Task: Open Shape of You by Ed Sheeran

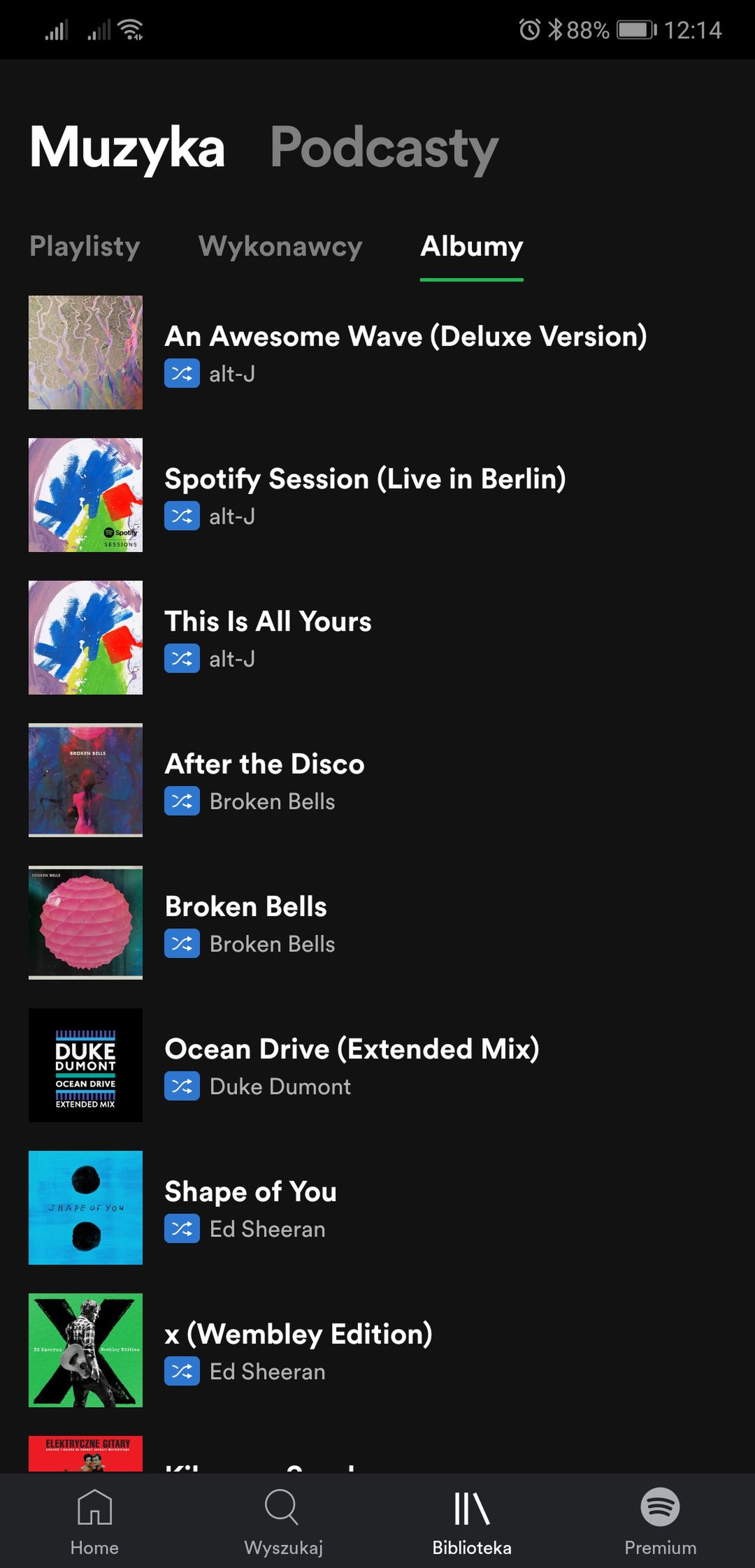Action: 377,1207
